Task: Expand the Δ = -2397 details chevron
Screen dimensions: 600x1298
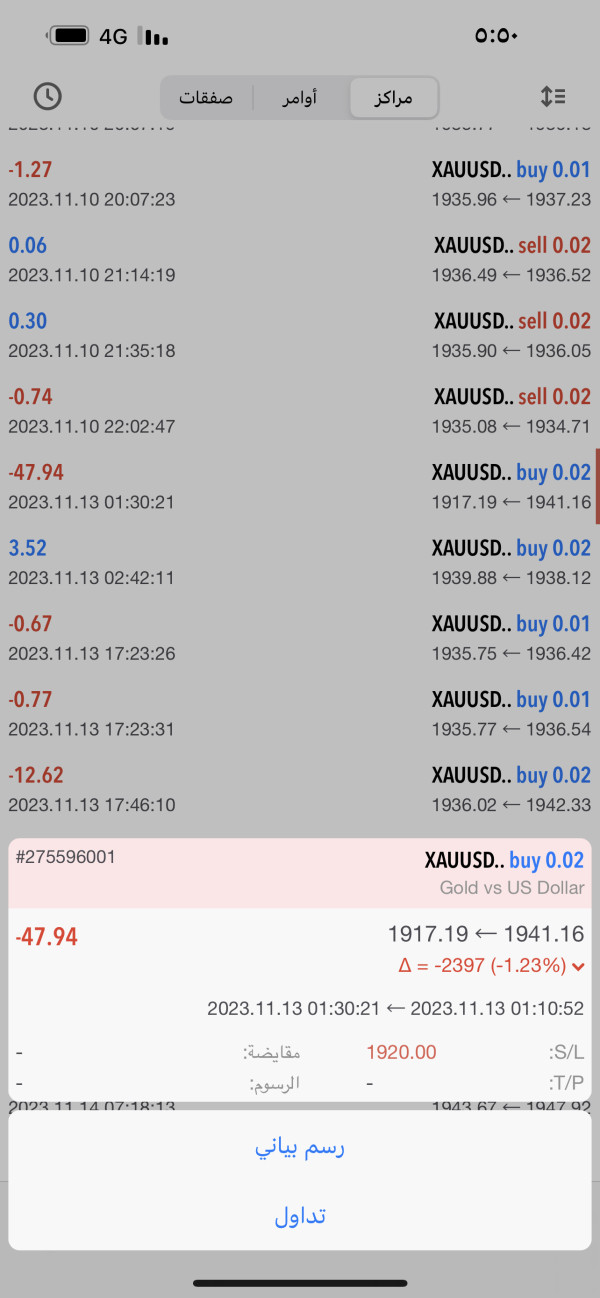Action: tap(578, 966)
